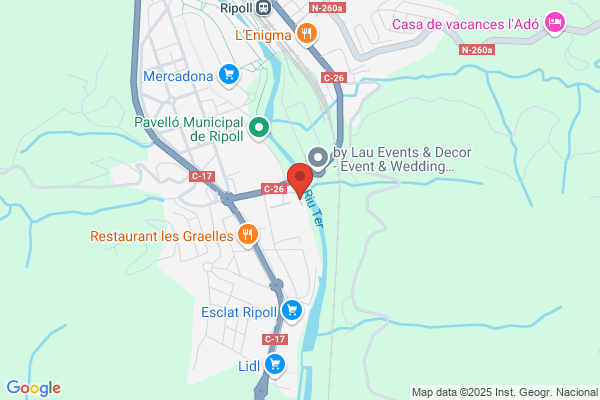Select the Lidl shopping marker

275,365
